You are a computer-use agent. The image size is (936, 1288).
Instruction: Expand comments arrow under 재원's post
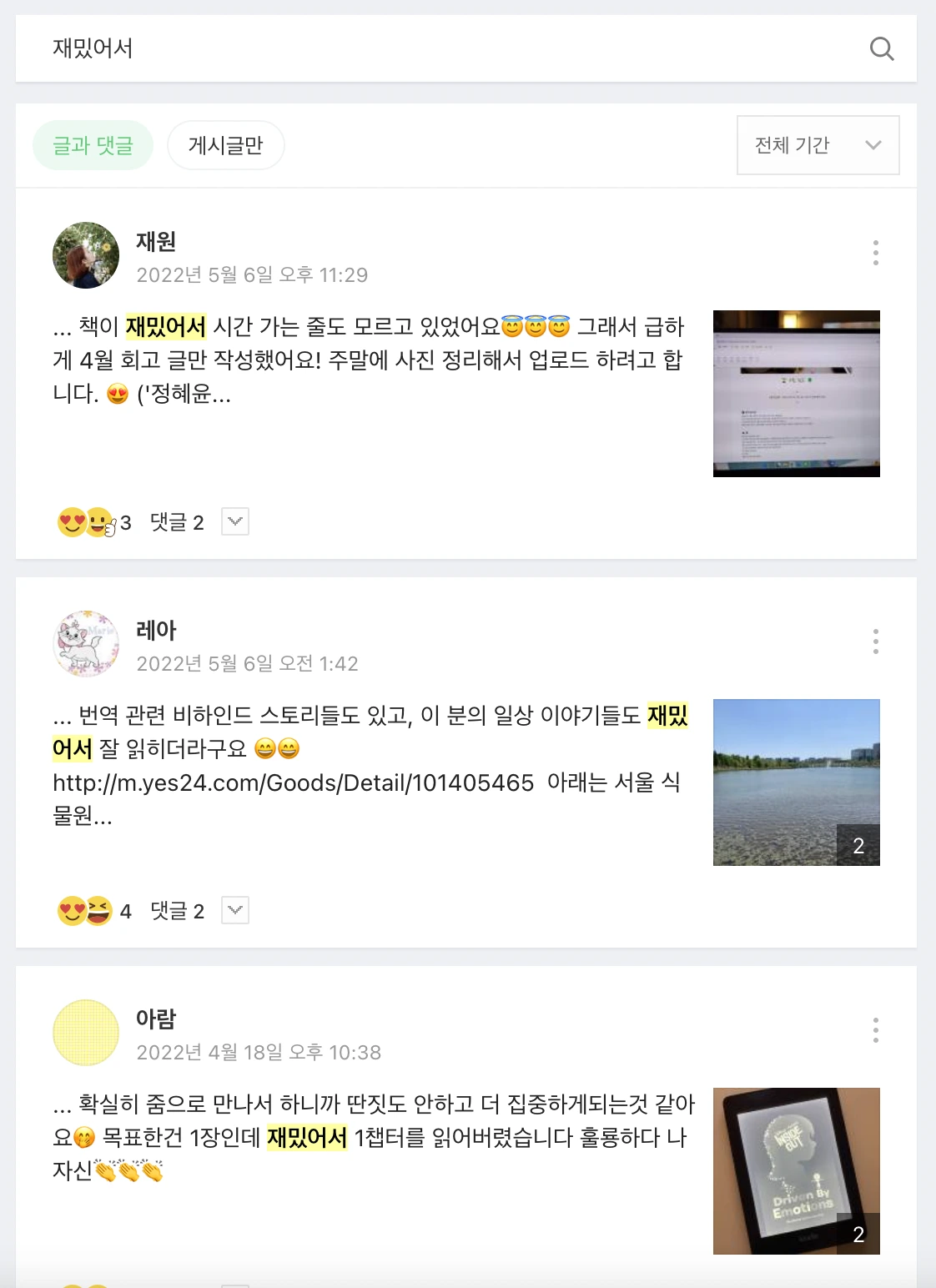235,522
